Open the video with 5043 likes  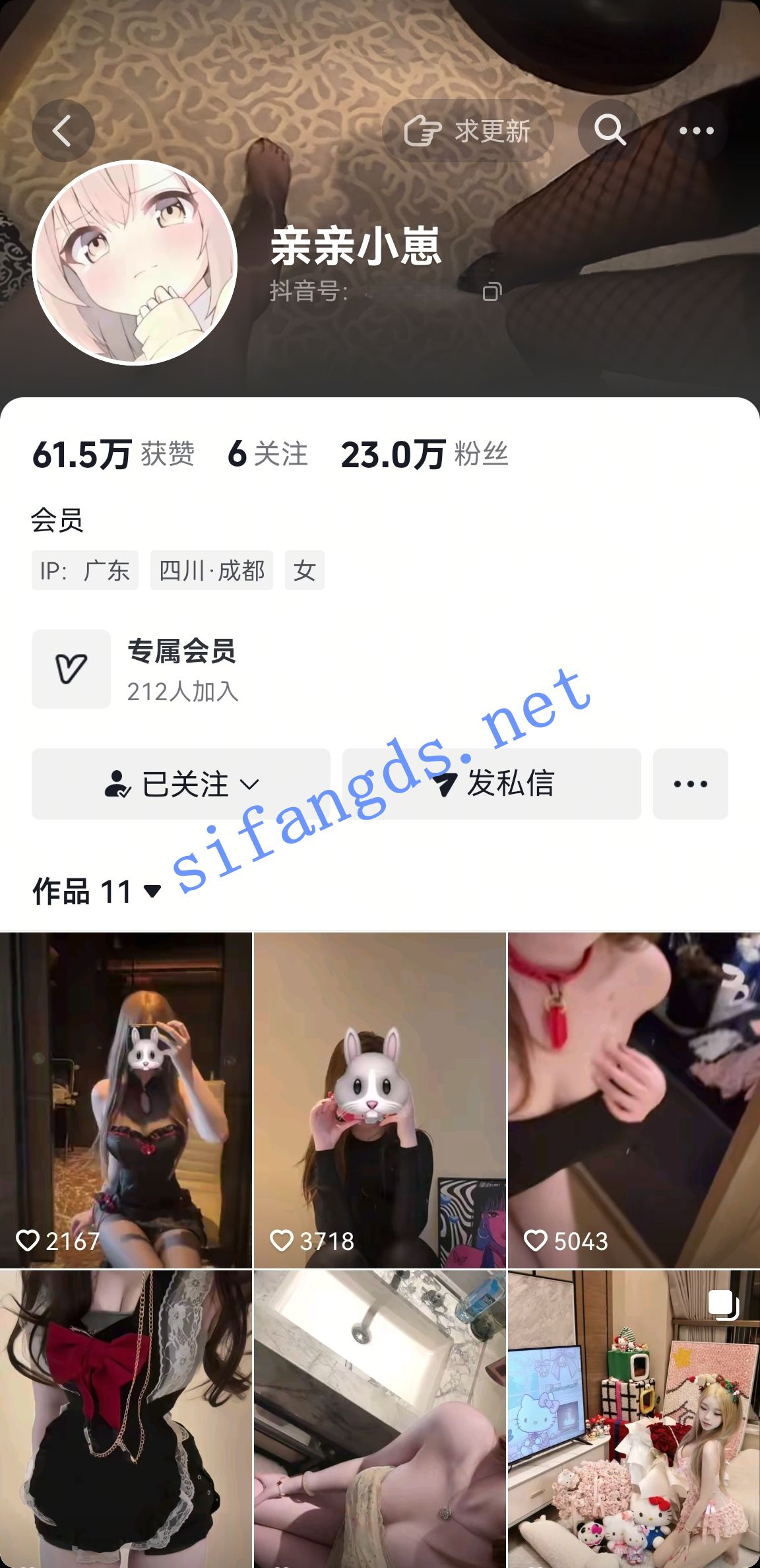(x=634, y=1100)
